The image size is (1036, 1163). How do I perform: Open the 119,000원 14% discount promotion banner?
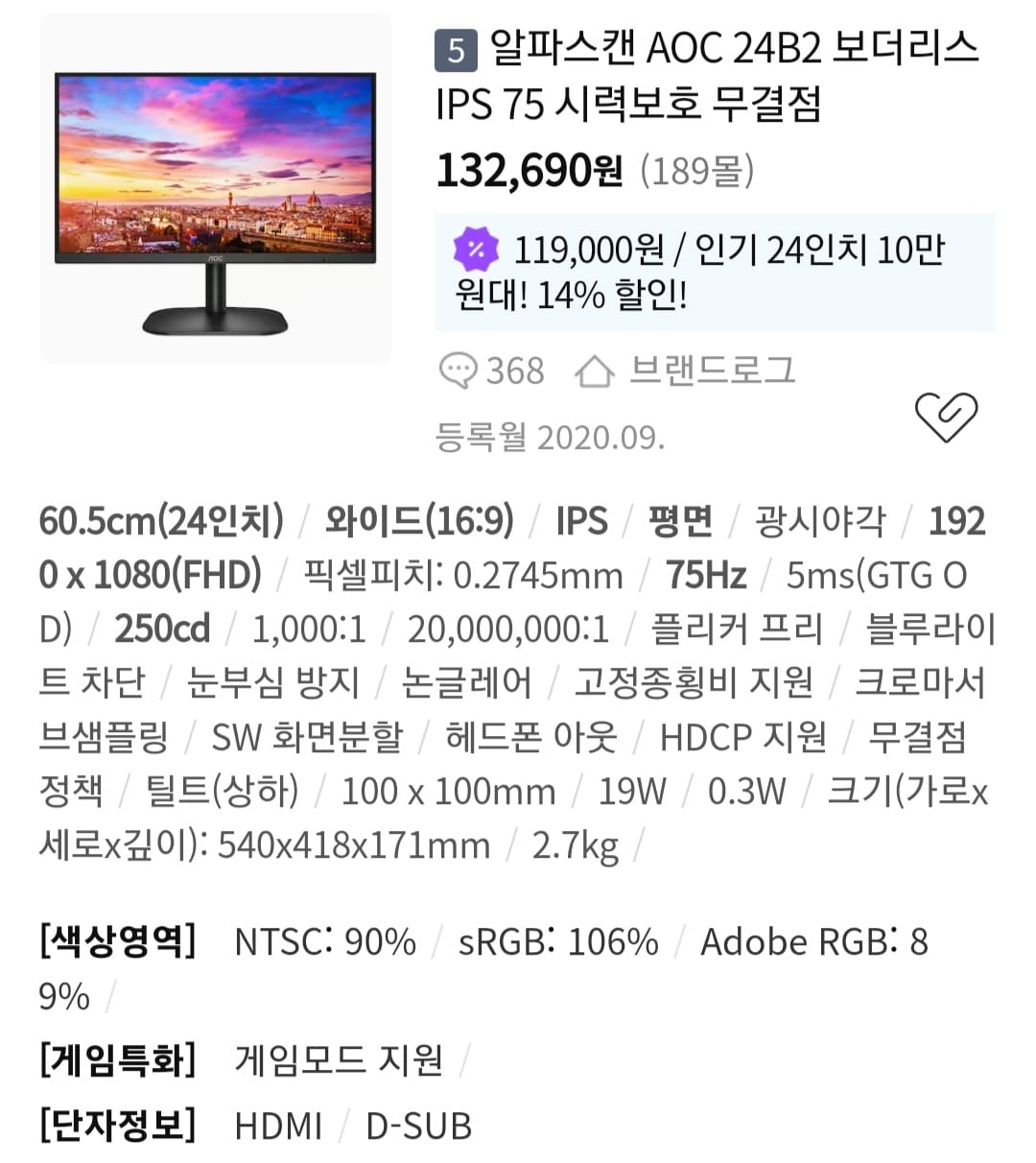(x=714, y=273)
